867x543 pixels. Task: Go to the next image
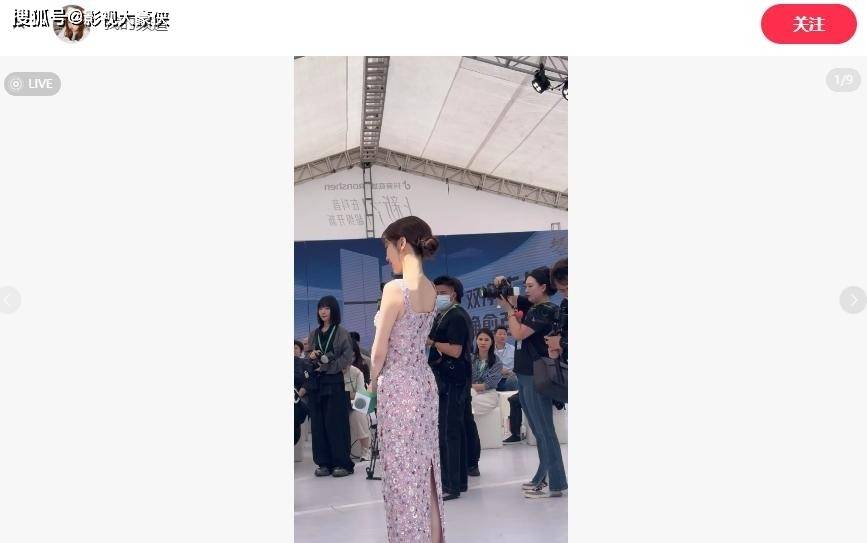tap(852, 299)
